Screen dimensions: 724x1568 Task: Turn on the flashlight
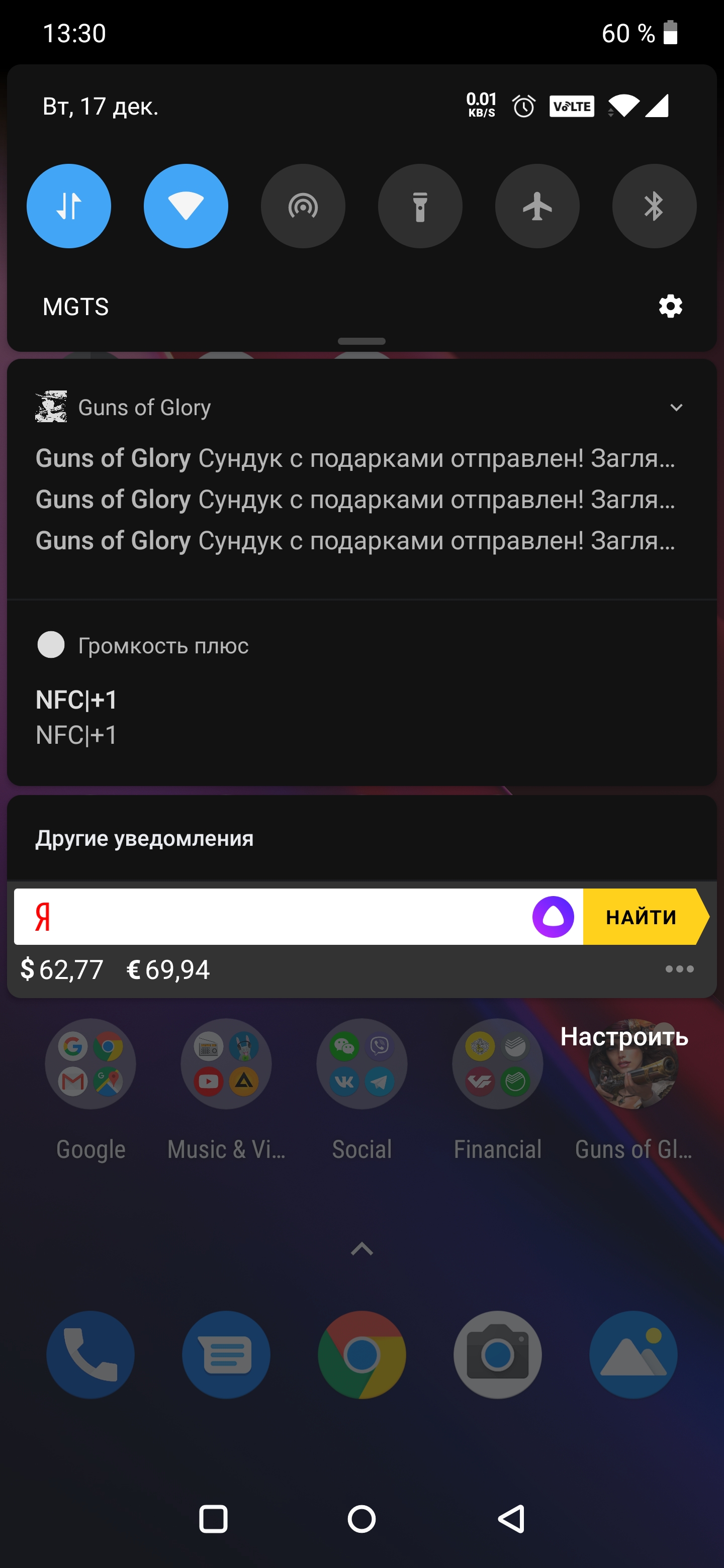[420, 206]
